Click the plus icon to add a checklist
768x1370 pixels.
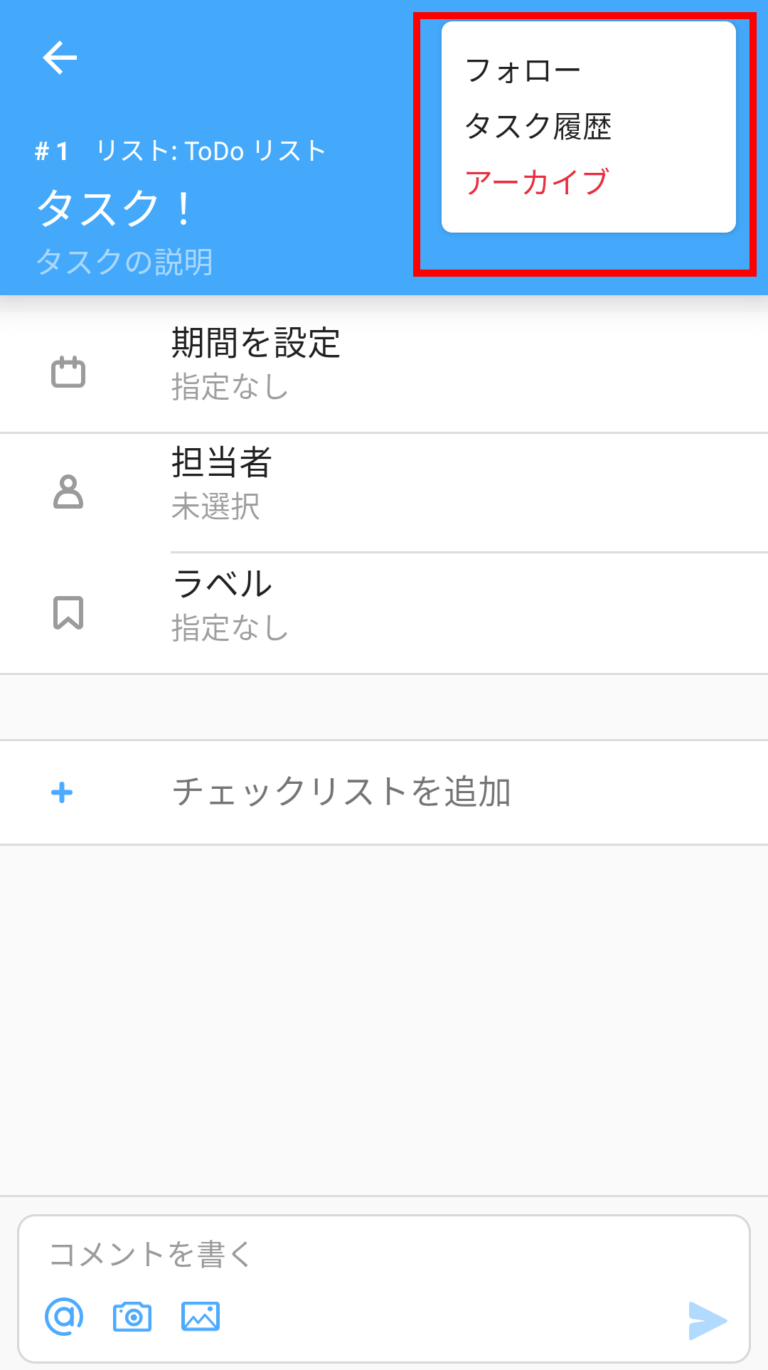click(62, 791)
